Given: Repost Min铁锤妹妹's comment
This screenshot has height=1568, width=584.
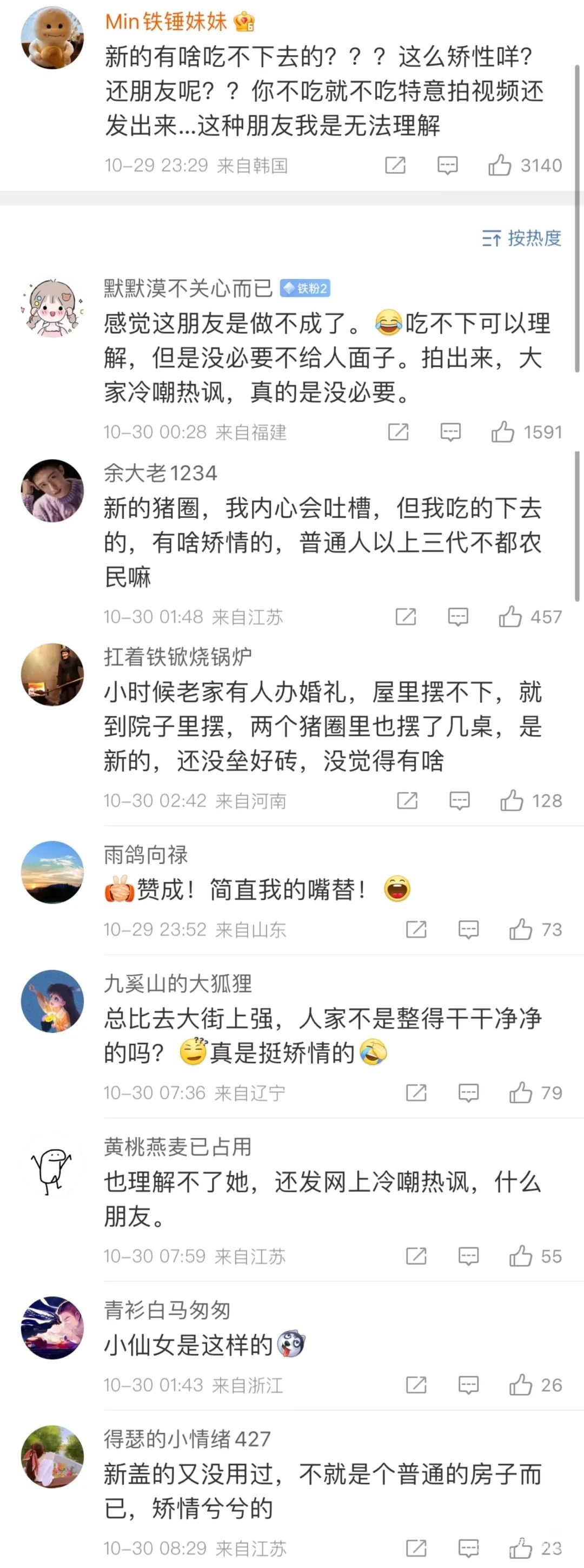Looking at the screenshot, I should point(395,165).
